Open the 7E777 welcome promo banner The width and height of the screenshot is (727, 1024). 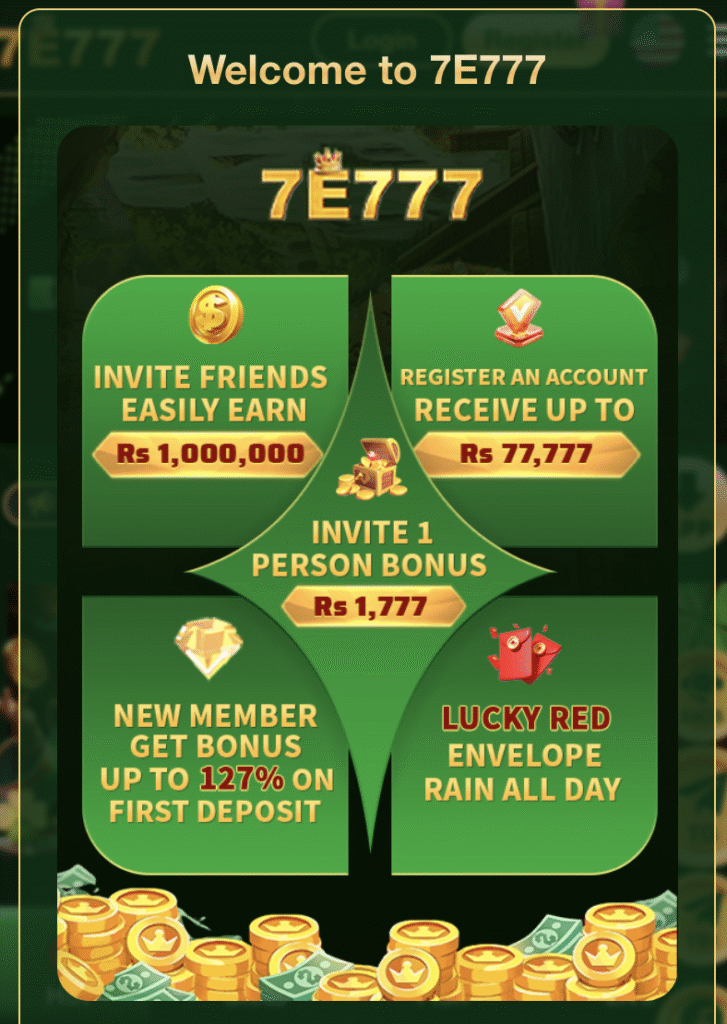(367, 560)
